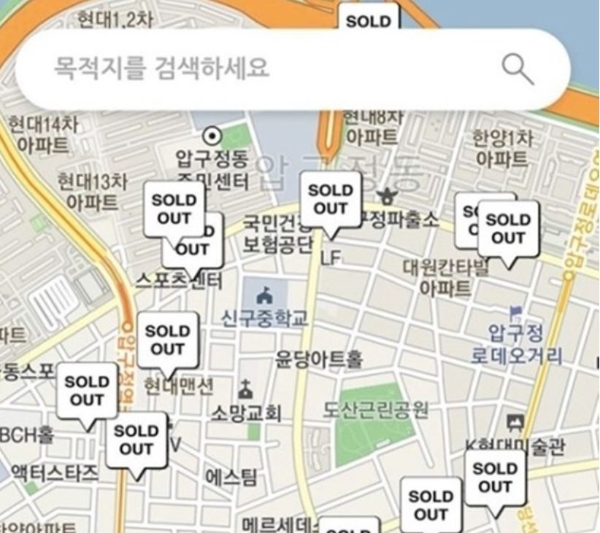This screenshot has width=600, height=533.
Task: Open the SOLD OUT marker above LF
Action: 330,200
